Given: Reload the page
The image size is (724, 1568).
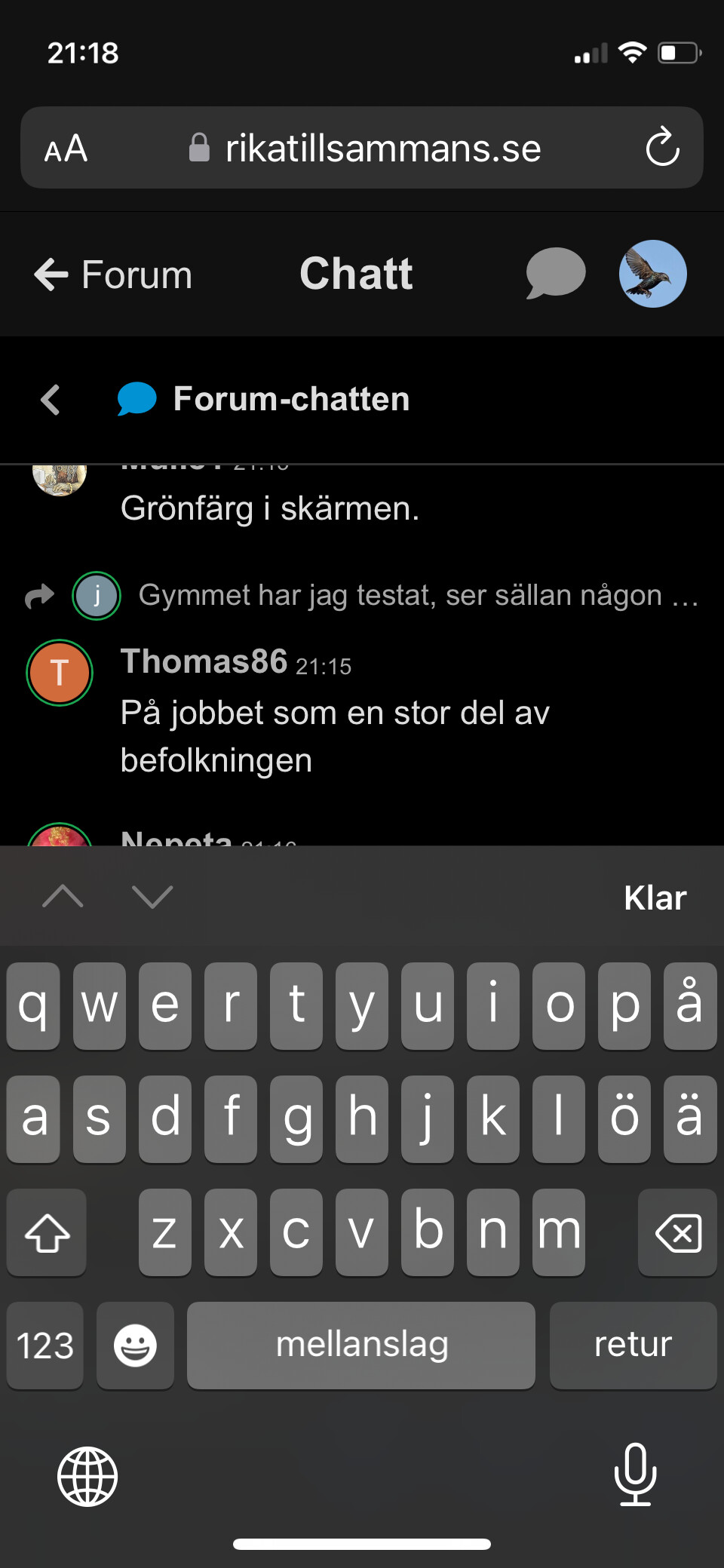Looking at the screenshot, I should [x=662, y=147].
